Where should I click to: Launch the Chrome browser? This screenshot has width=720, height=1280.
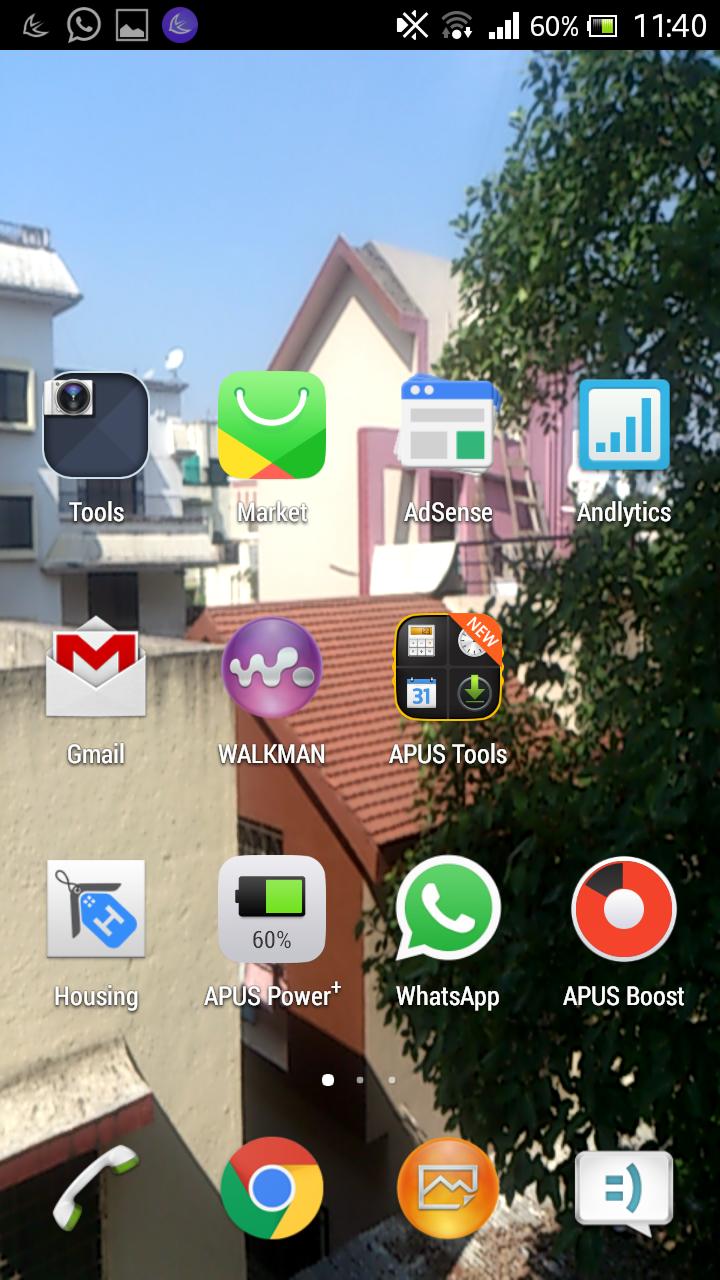click(272, 1189)
